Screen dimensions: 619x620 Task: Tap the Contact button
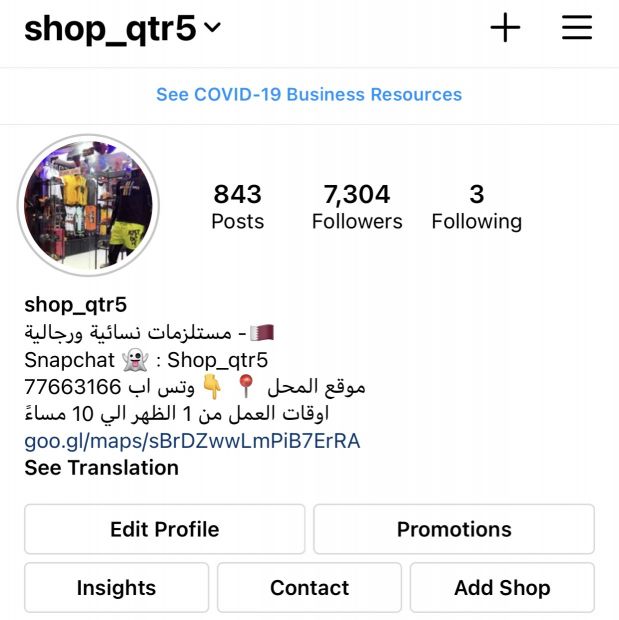[x=309, y=588]
